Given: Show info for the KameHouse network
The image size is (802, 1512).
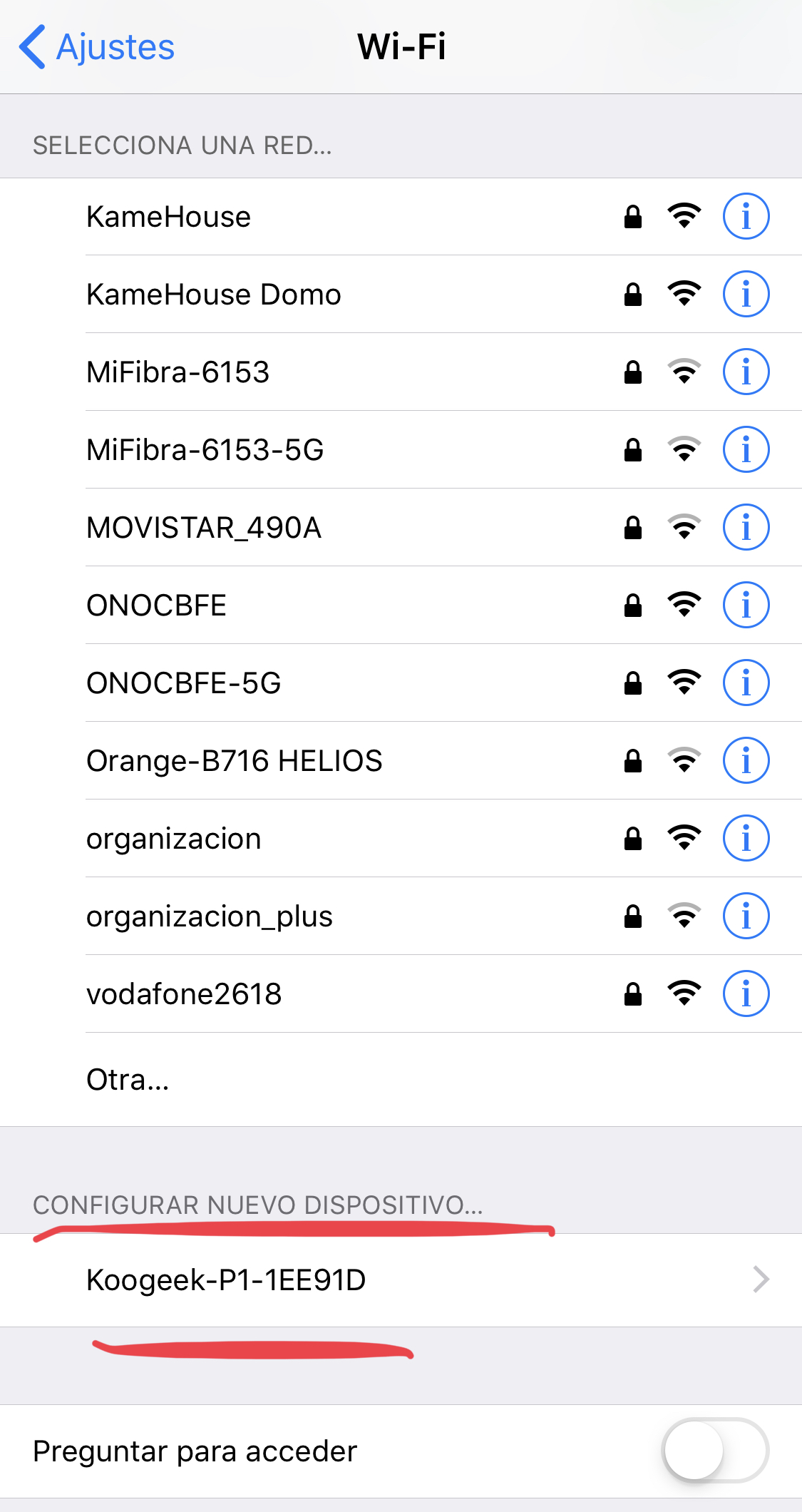Looking at the screenshot, I should click(x=746, y=216).
